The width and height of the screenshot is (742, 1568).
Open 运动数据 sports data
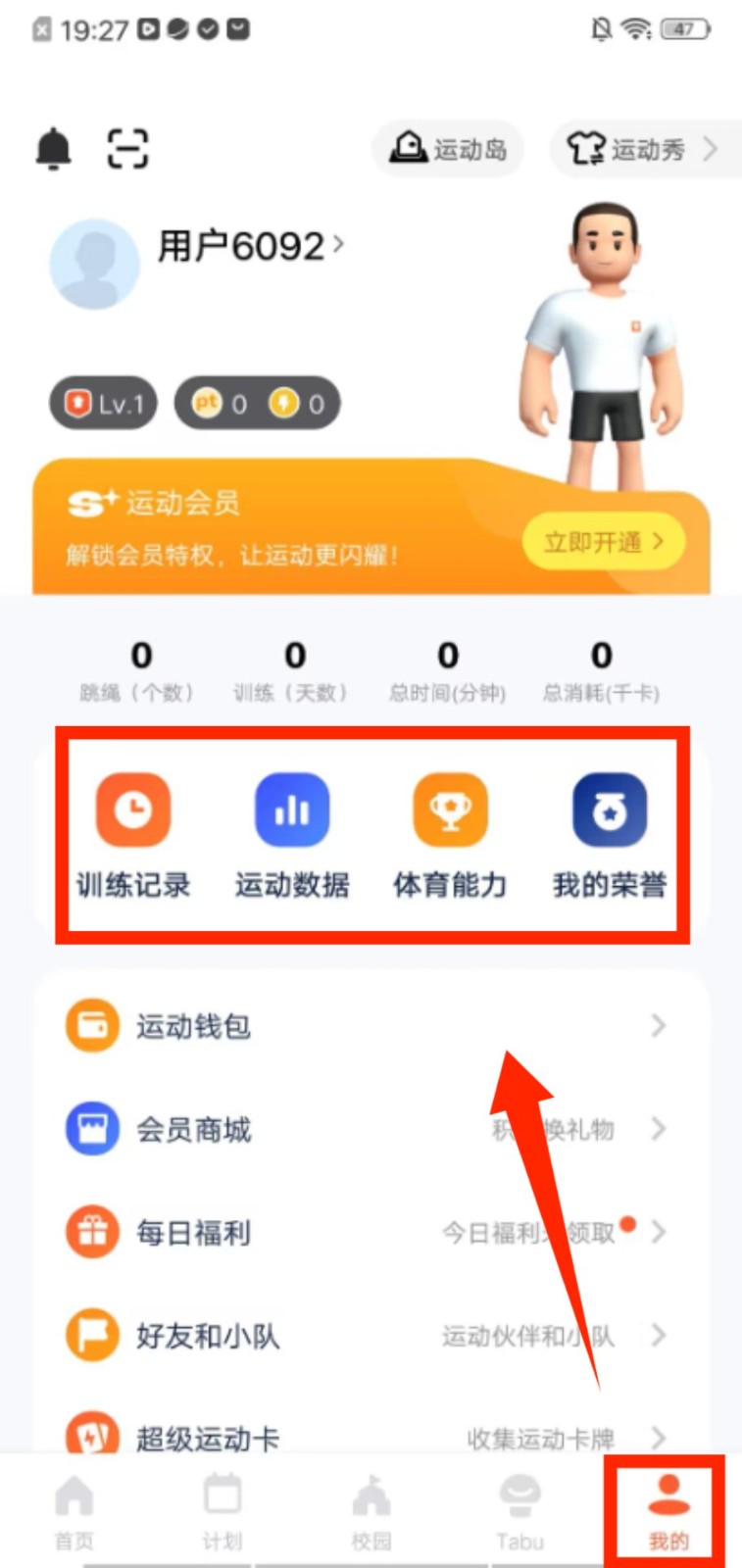(292, 835)
